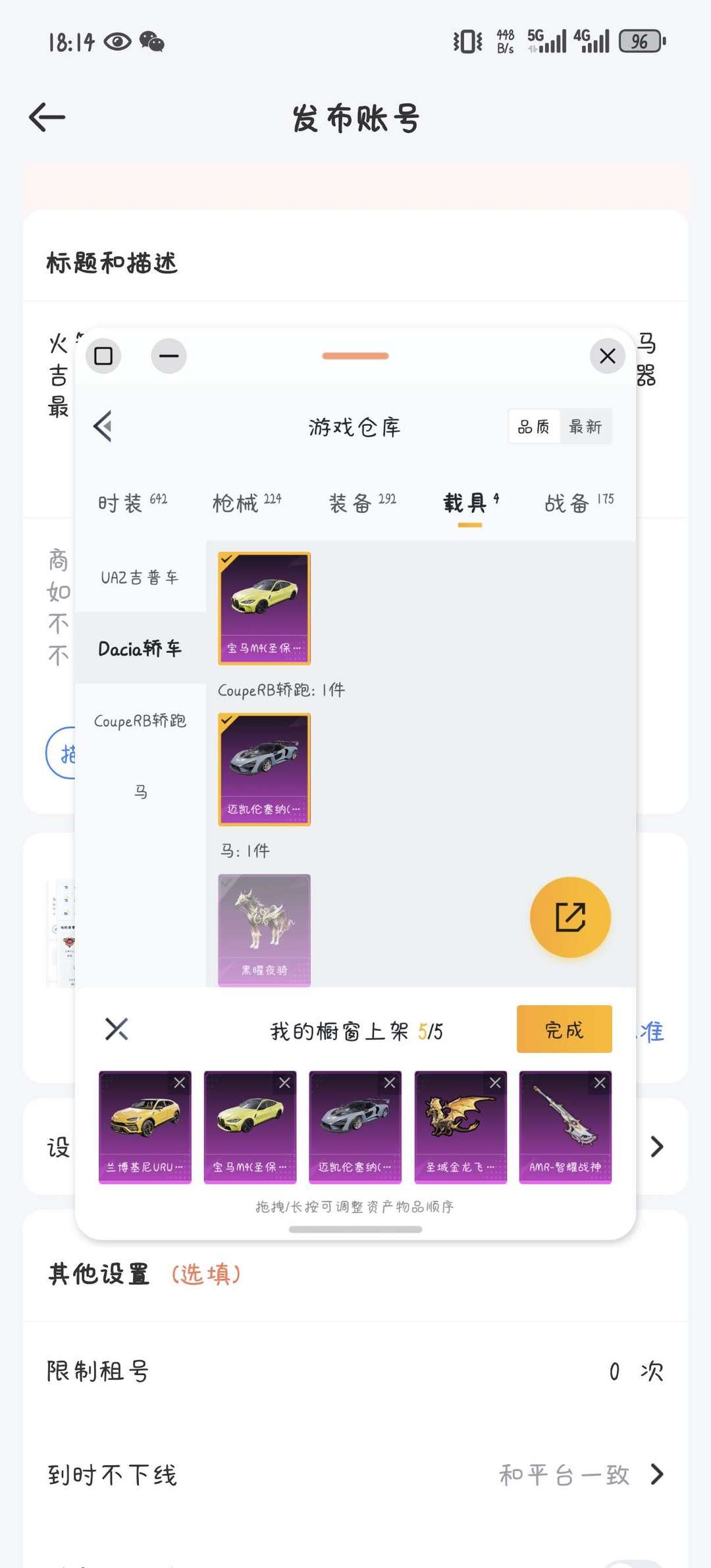This screenshot has height=1568, width=711.
Task: Tap 完成 to finish showcase
Action: point(564,1029)
